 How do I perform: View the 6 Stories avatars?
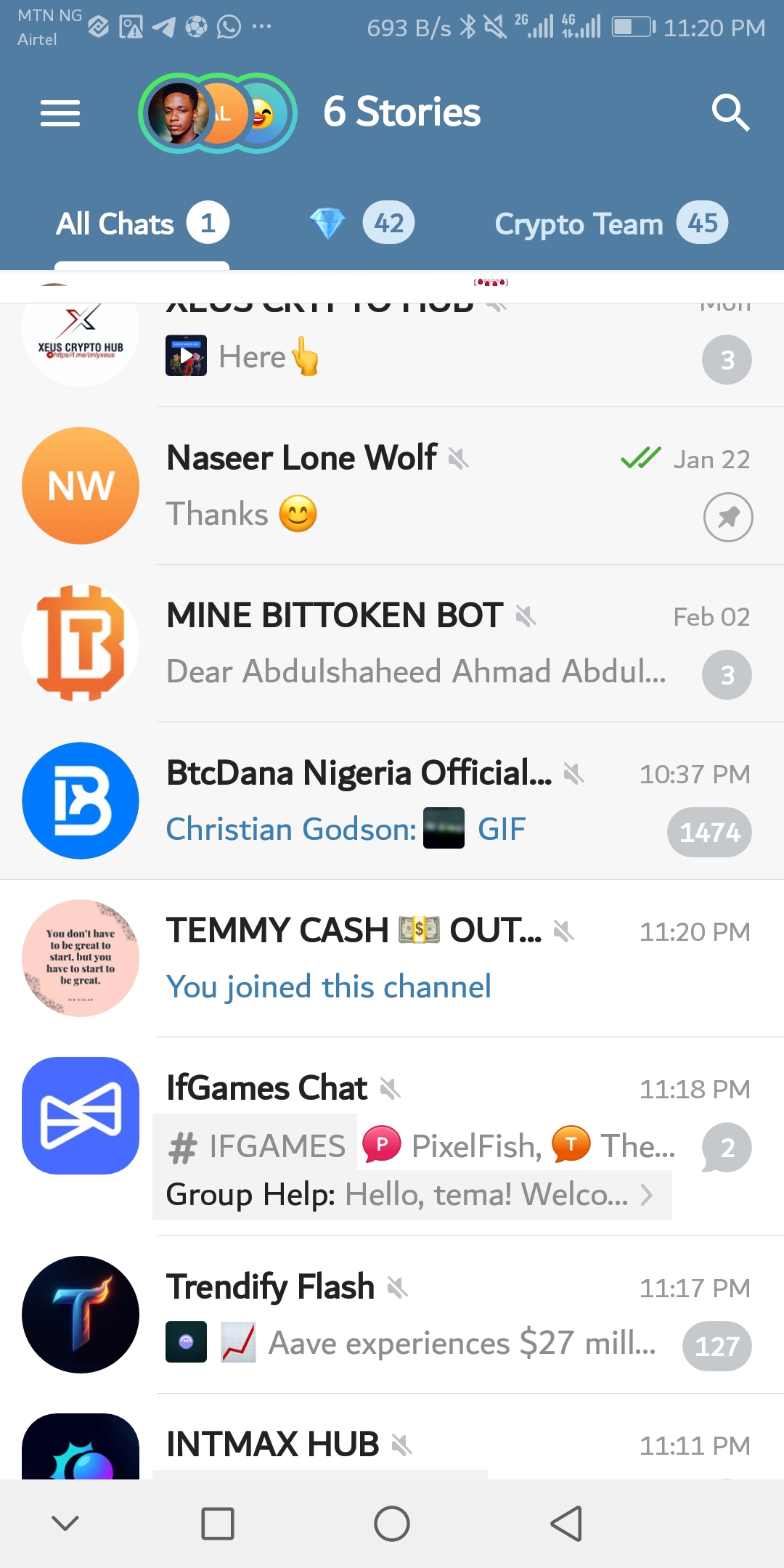tap(217, 113)
